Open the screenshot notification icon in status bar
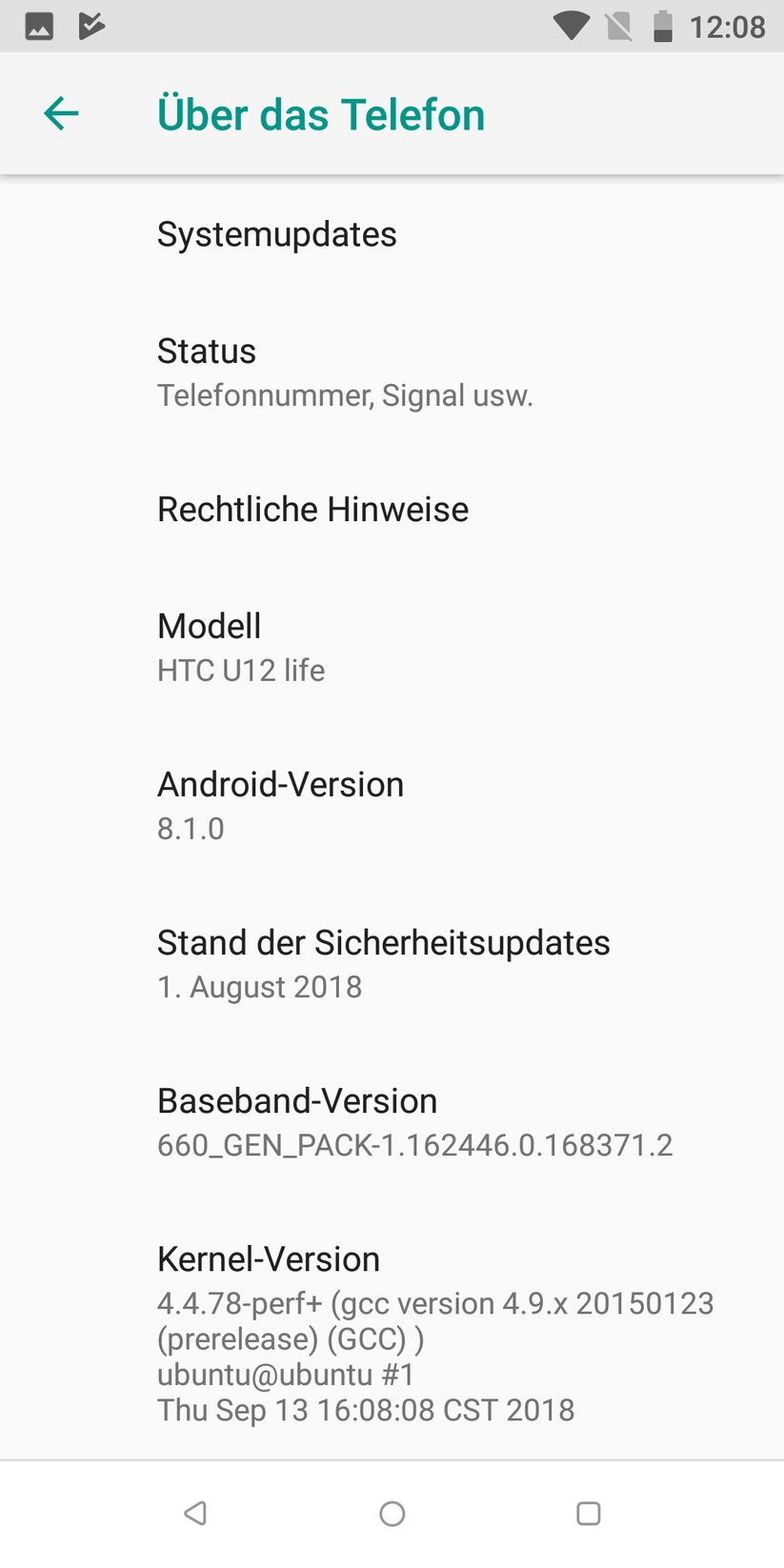 39,26
